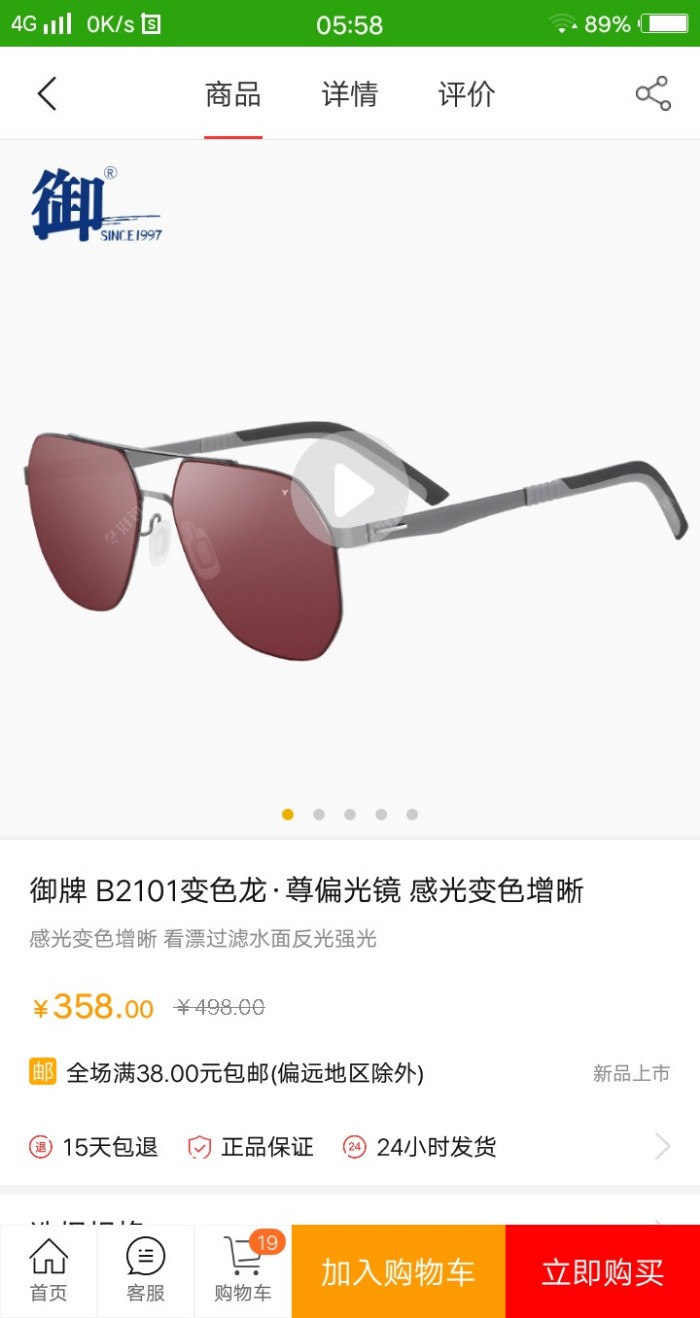Select the 商品 tab
Image resolution: width=700 pixels, height=1318 pixels.
[233, 94]
